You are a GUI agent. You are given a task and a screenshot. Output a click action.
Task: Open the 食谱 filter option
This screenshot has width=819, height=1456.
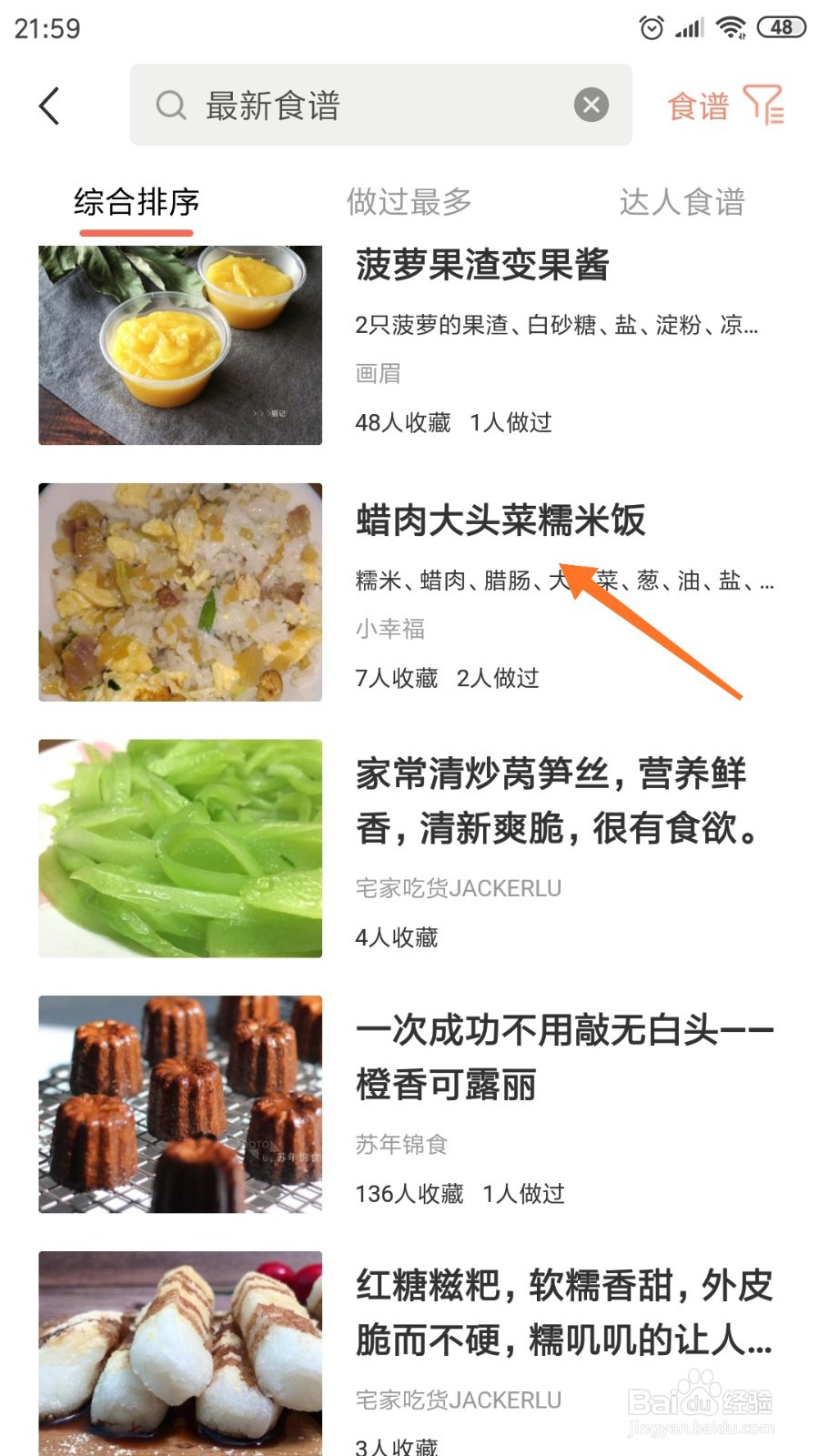[724, 106]
